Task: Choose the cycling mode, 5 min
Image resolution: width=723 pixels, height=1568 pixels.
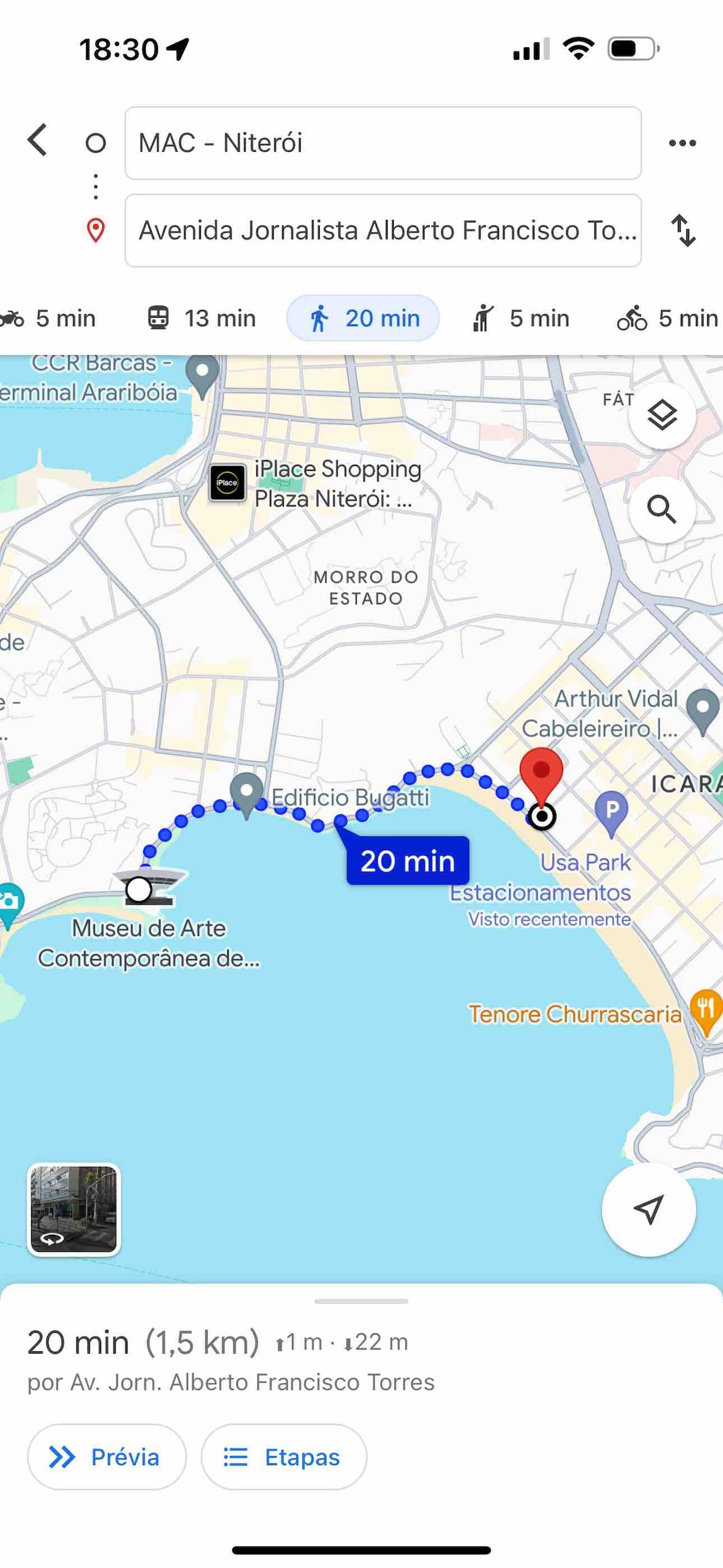Action: (667, 318)
